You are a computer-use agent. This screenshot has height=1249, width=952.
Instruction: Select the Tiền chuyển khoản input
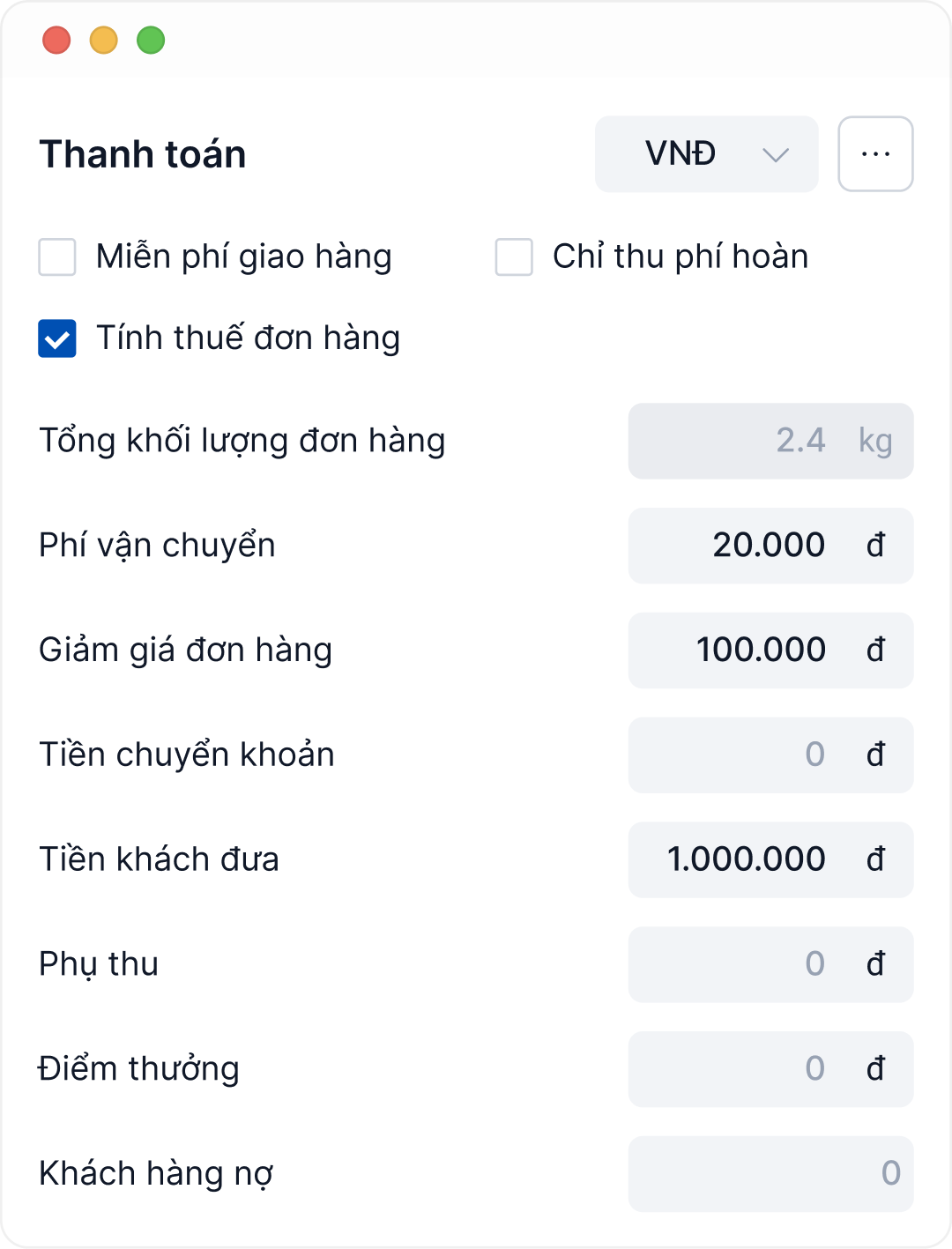tap(758, 755)
